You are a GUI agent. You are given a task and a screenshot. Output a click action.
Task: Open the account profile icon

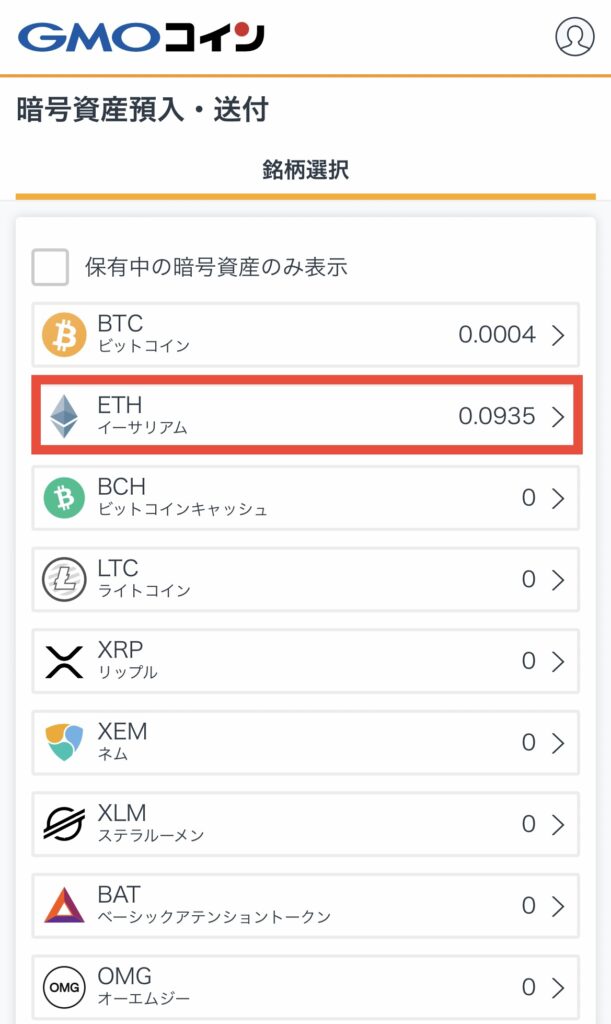(574, 36)
